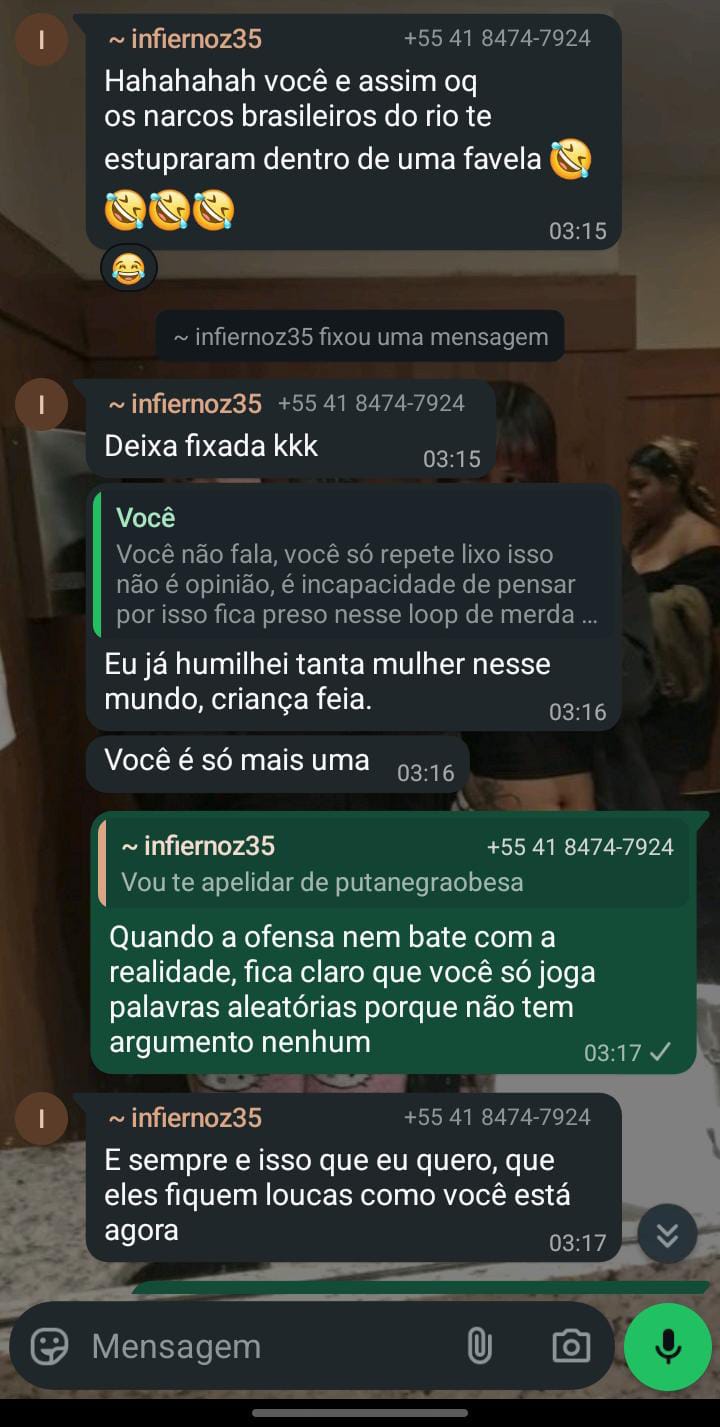Open the attachment paperclip
This screenshot has height=1427, width=720.
(x=480, y=1347)
